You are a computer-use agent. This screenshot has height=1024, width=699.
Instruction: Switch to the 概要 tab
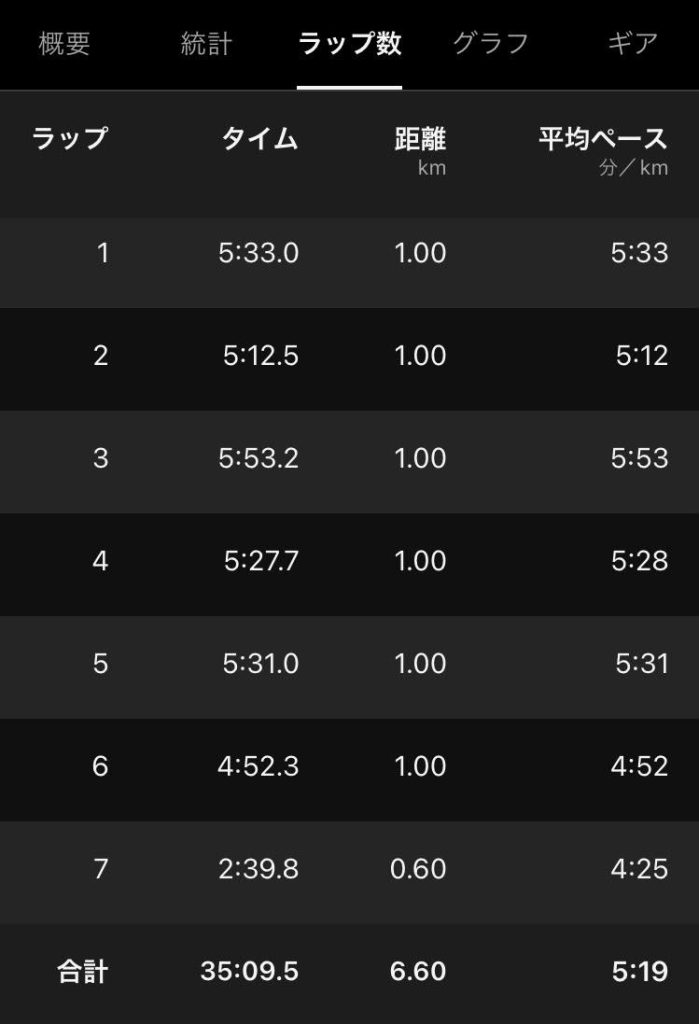pyautogui.click(x=64, y=44)
